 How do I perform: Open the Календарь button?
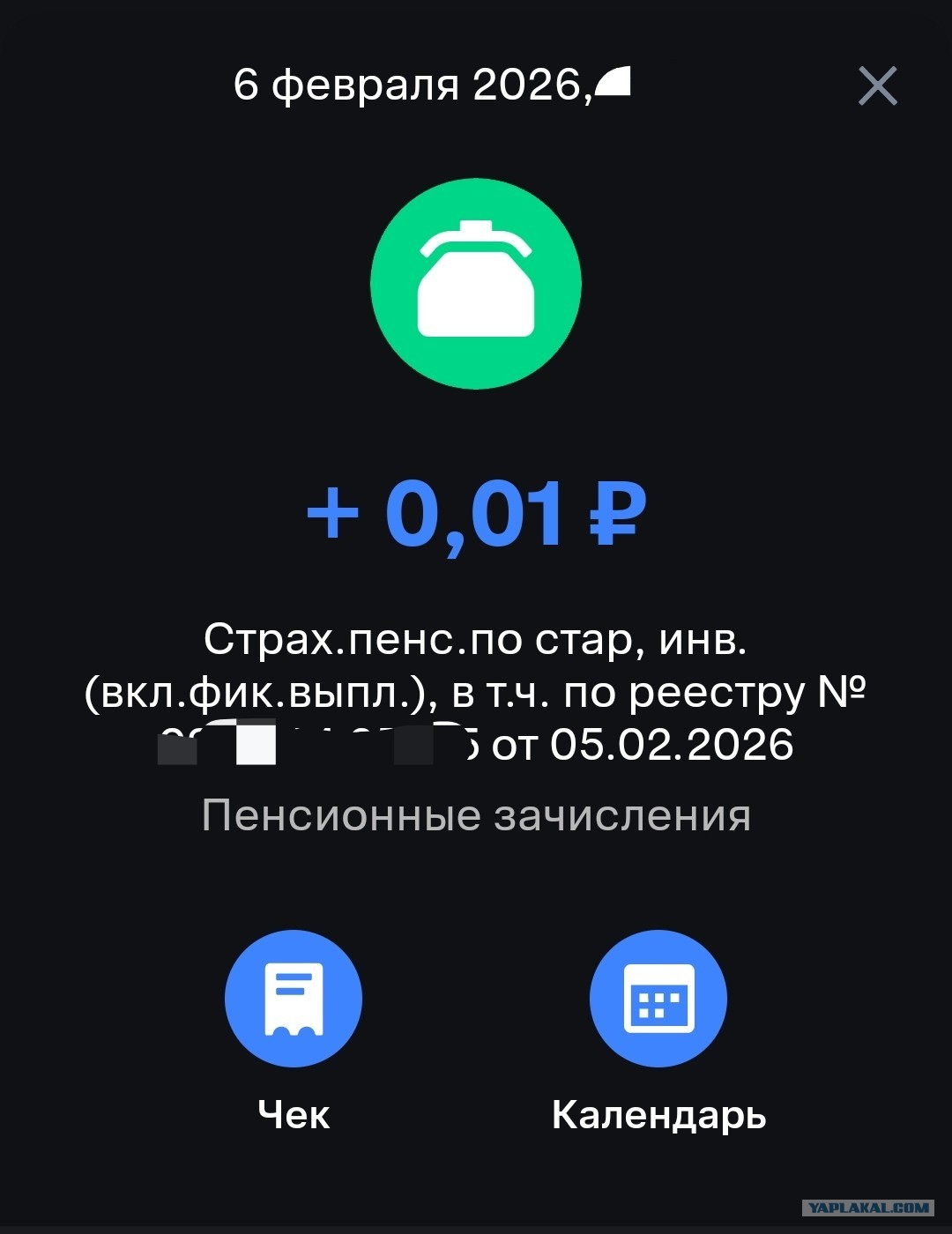(658, 999)
